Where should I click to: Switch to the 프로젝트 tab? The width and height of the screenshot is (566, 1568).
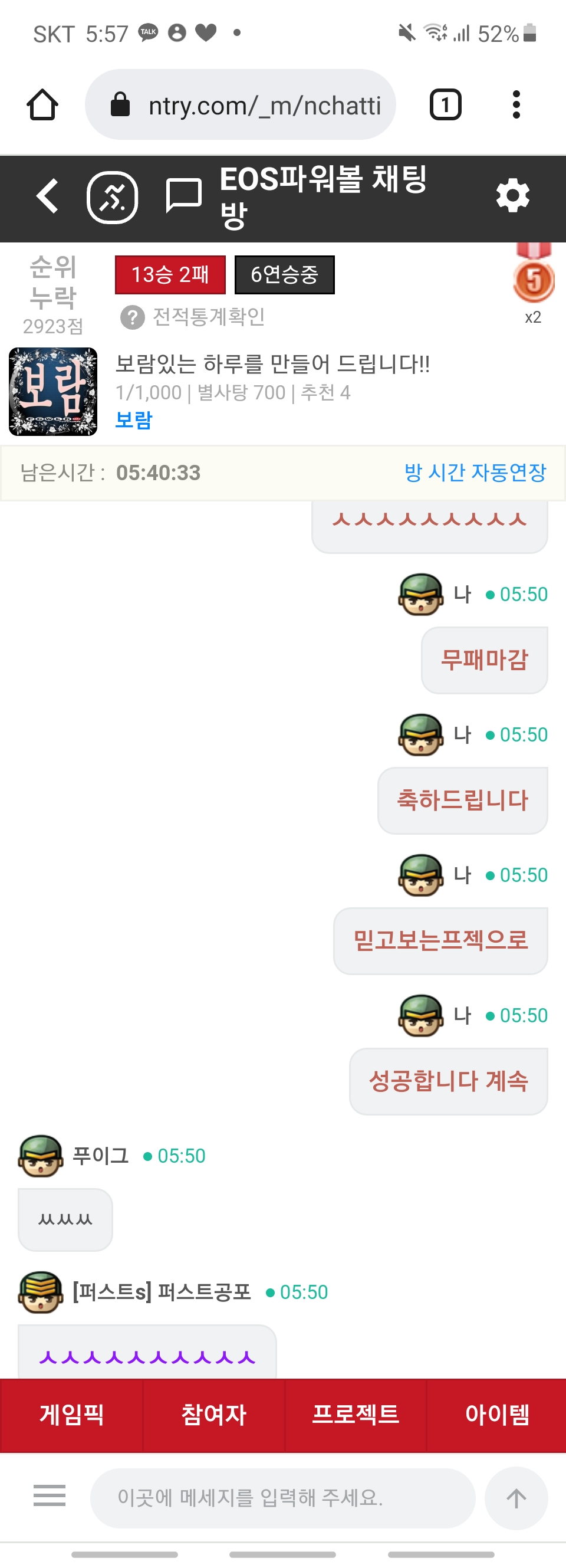click(356, 1415)
